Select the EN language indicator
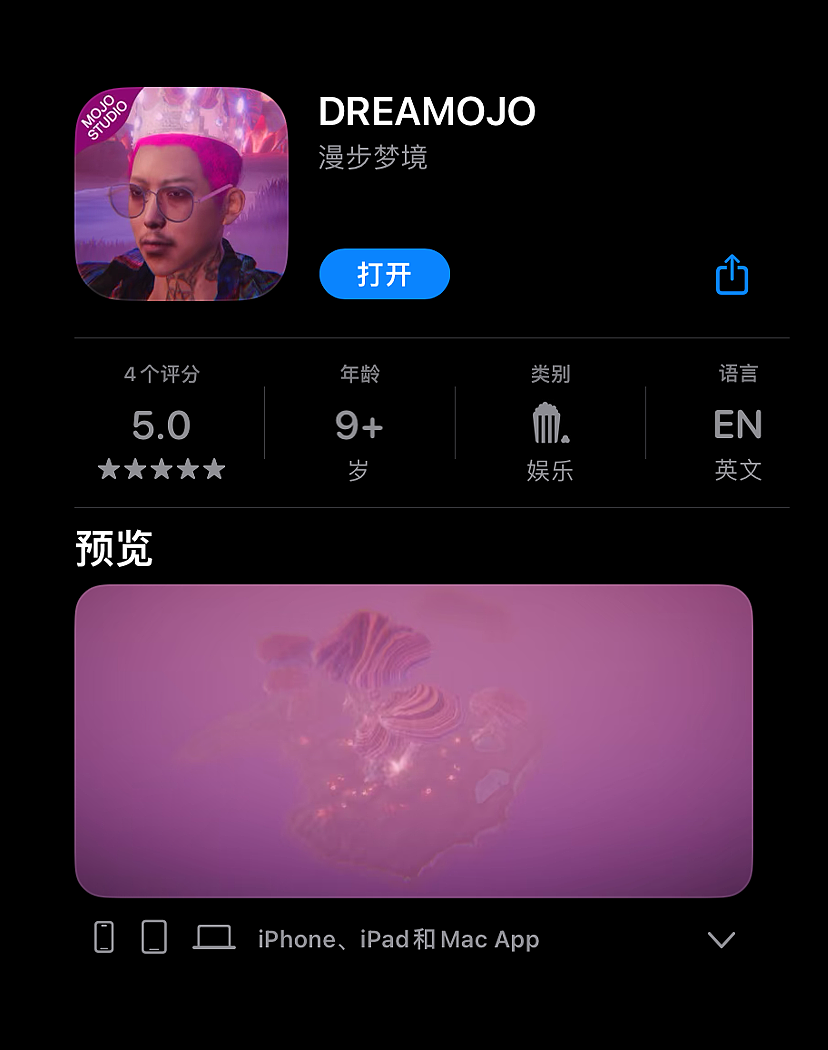 738,424
